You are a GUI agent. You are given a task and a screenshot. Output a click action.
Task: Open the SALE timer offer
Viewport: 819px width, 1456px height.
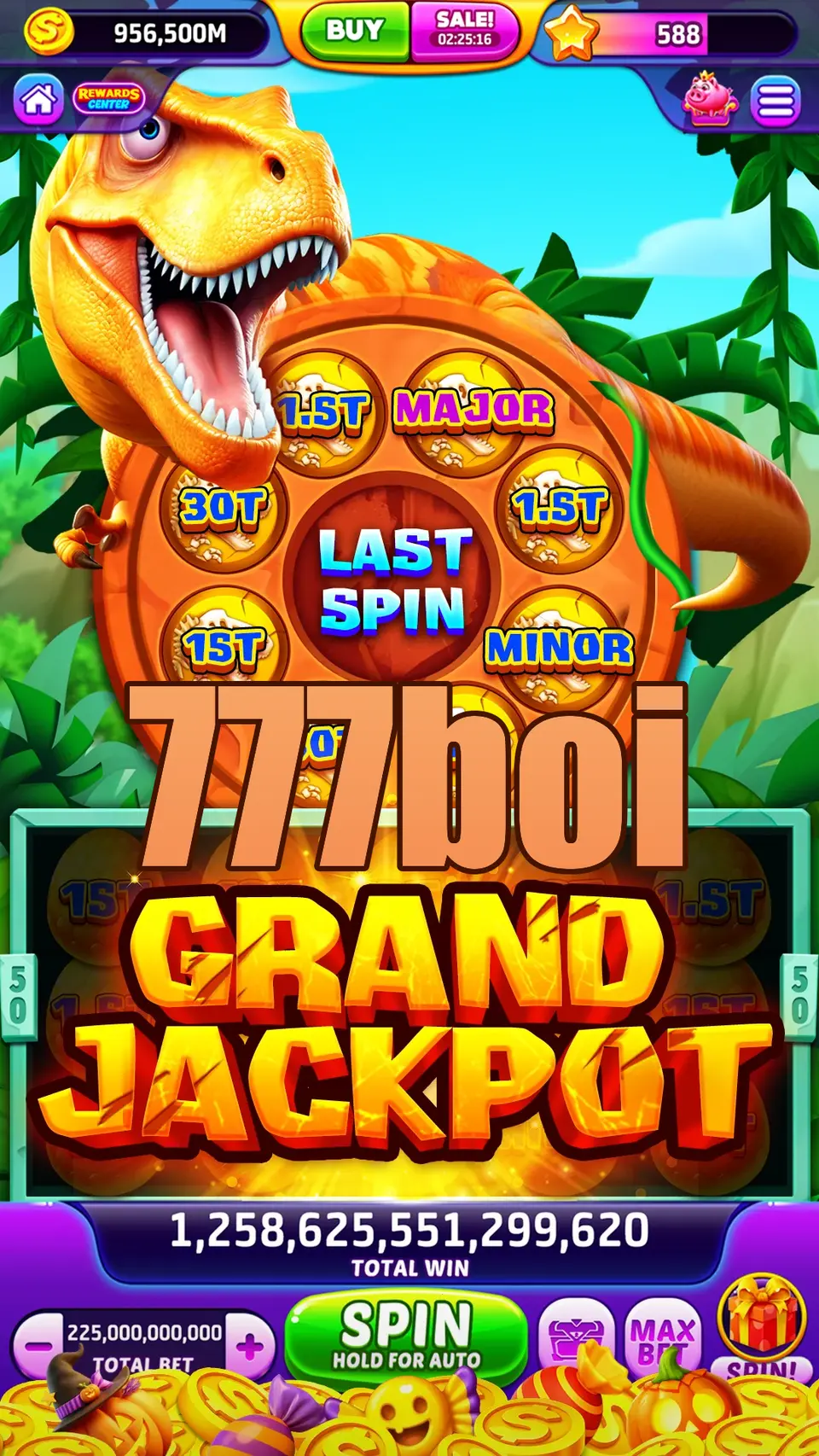click(x=465, y=32)
